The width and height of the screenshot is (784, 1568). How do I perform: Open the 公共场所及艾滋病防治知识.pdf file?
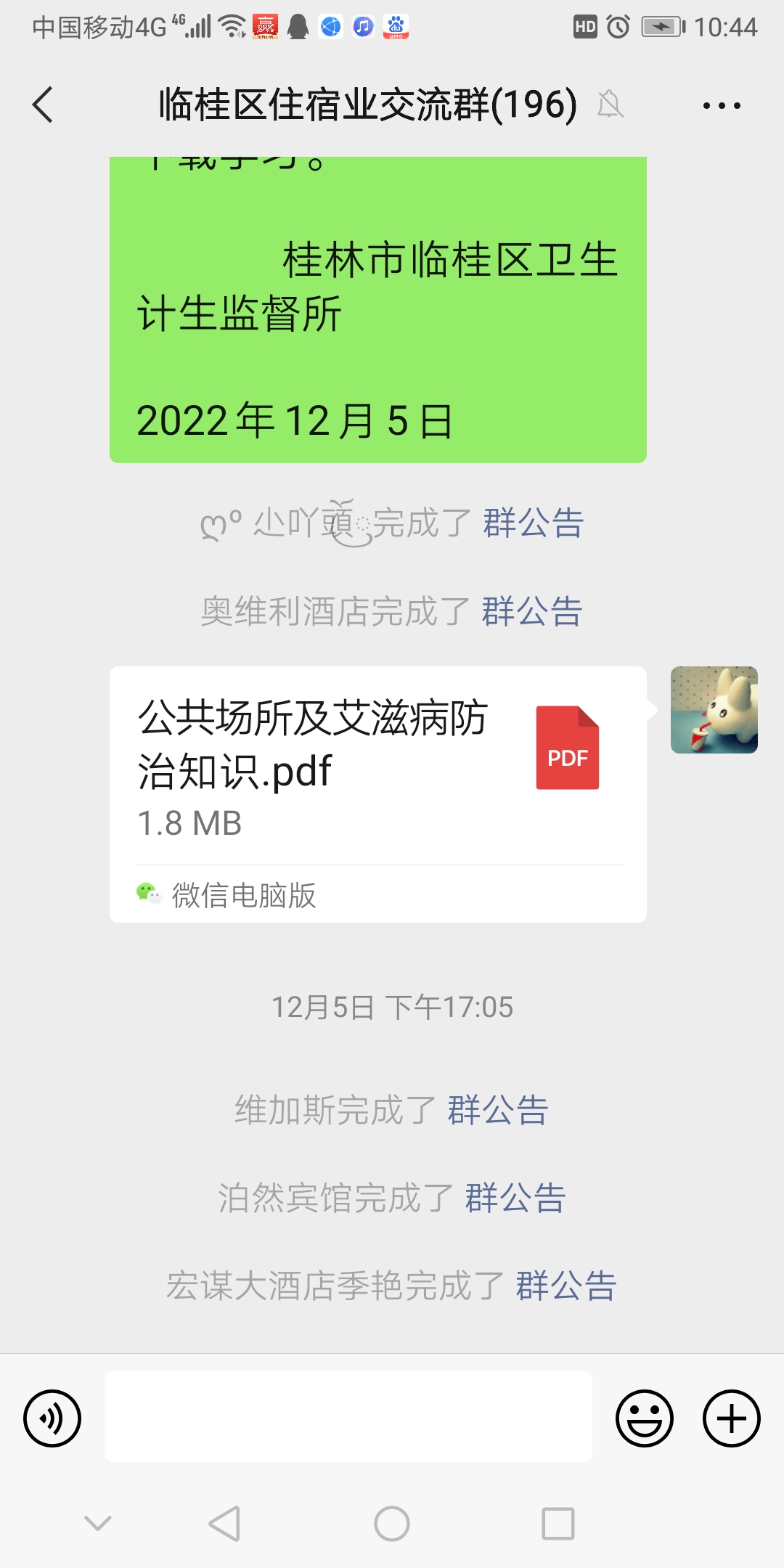[377, 769]
